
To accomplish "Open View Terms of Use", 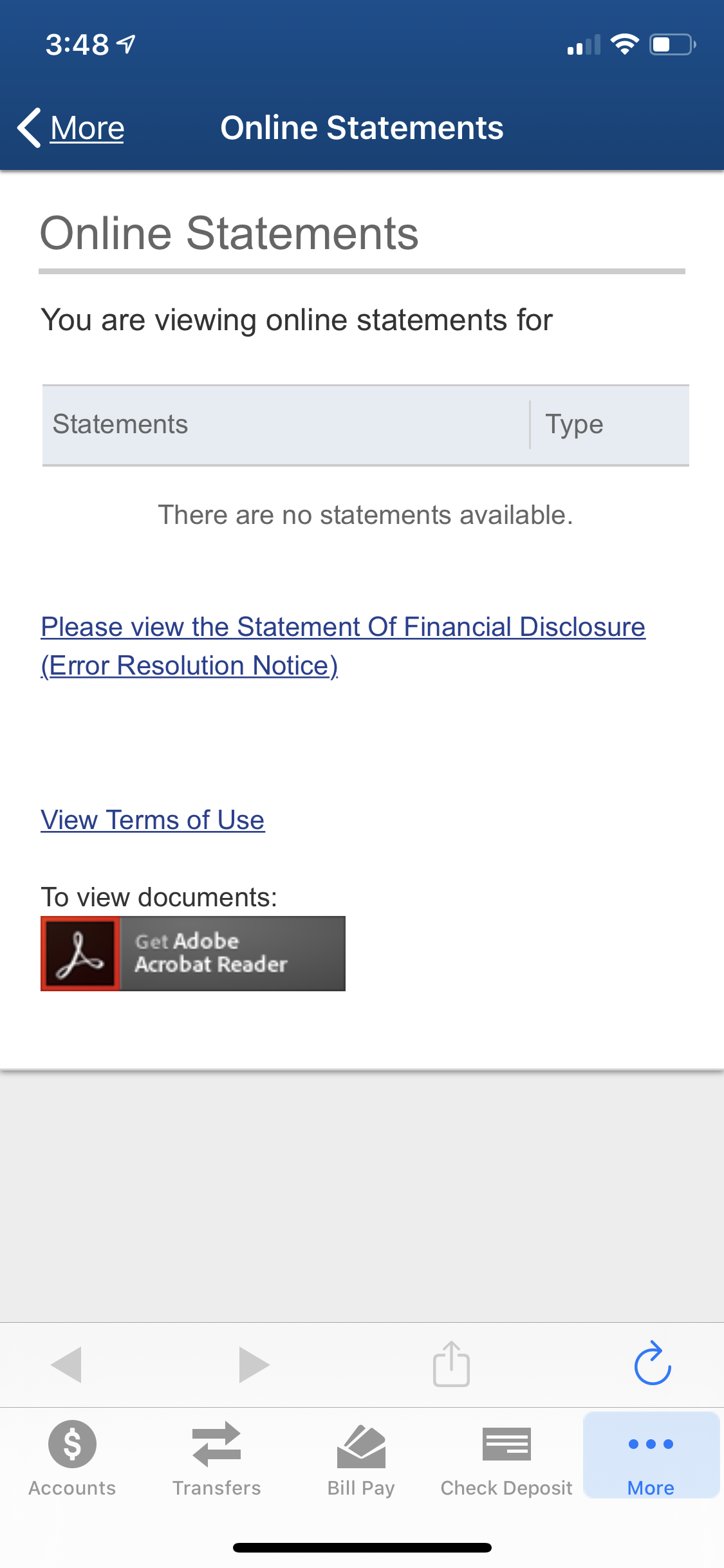I will 153,820.
